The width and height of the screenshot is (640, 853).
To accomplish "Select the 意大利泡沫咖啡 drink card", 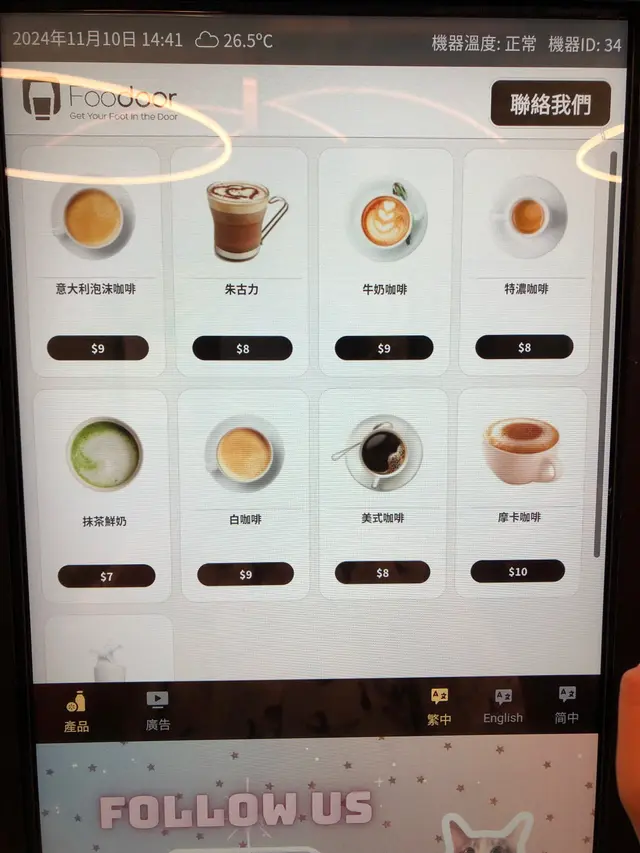I will [x=94, y=260].
